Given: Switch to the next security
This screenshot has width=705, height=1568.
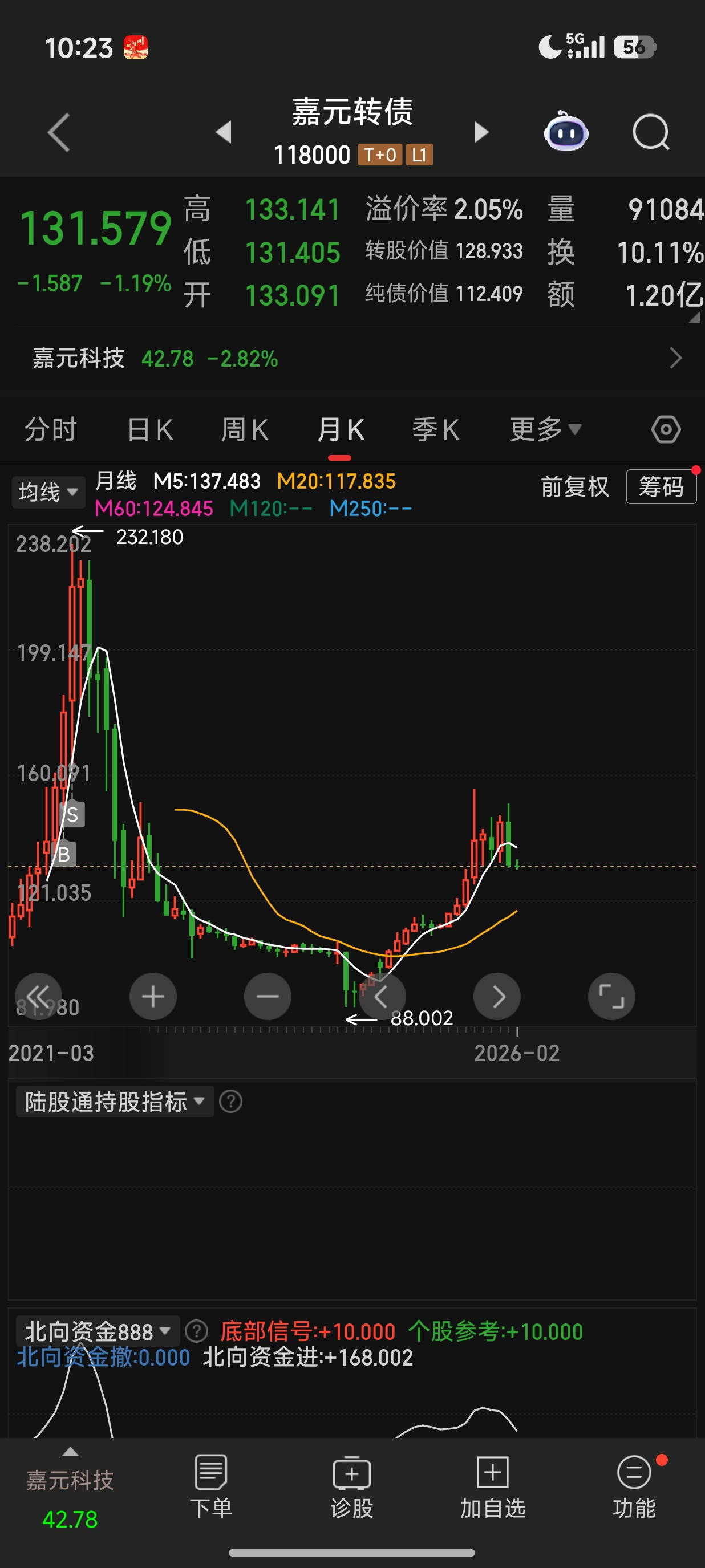Looking at the screenshot, I should [x=481, y=132].
